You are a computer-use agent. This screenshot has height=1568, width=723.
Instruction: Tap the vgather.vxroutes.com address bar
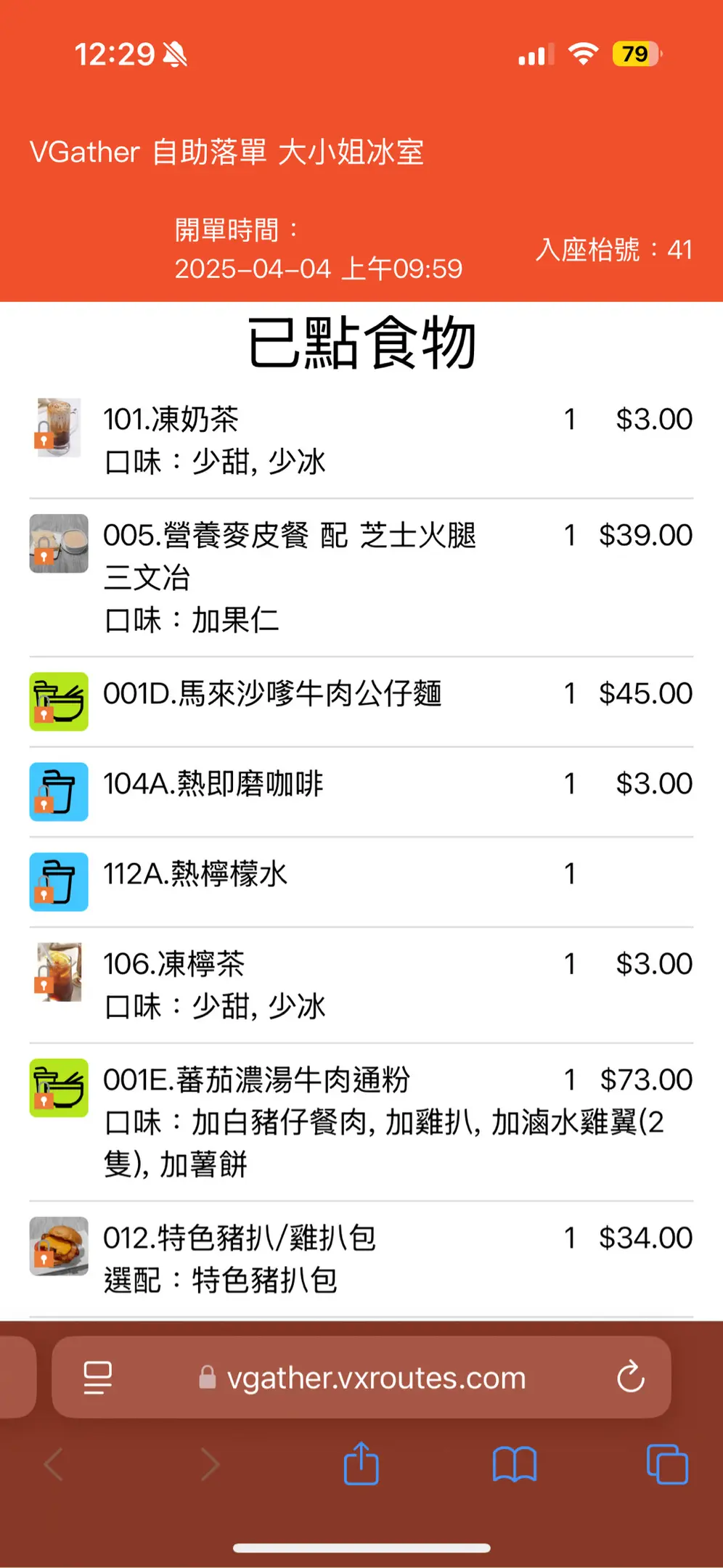pyautogui.click(x=363, y=1378)
